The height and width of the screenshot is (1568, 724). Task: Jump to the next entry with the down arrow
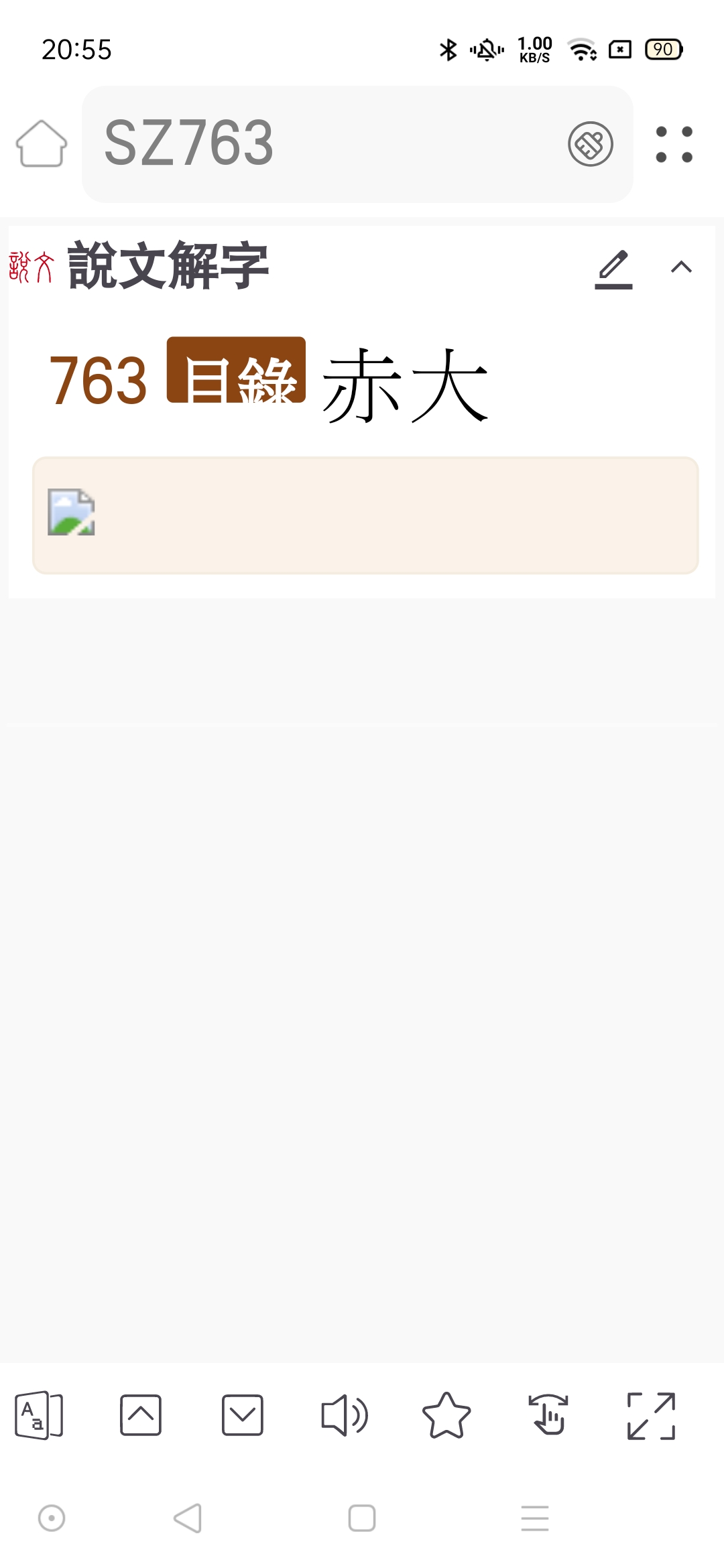coord(242,1415)
